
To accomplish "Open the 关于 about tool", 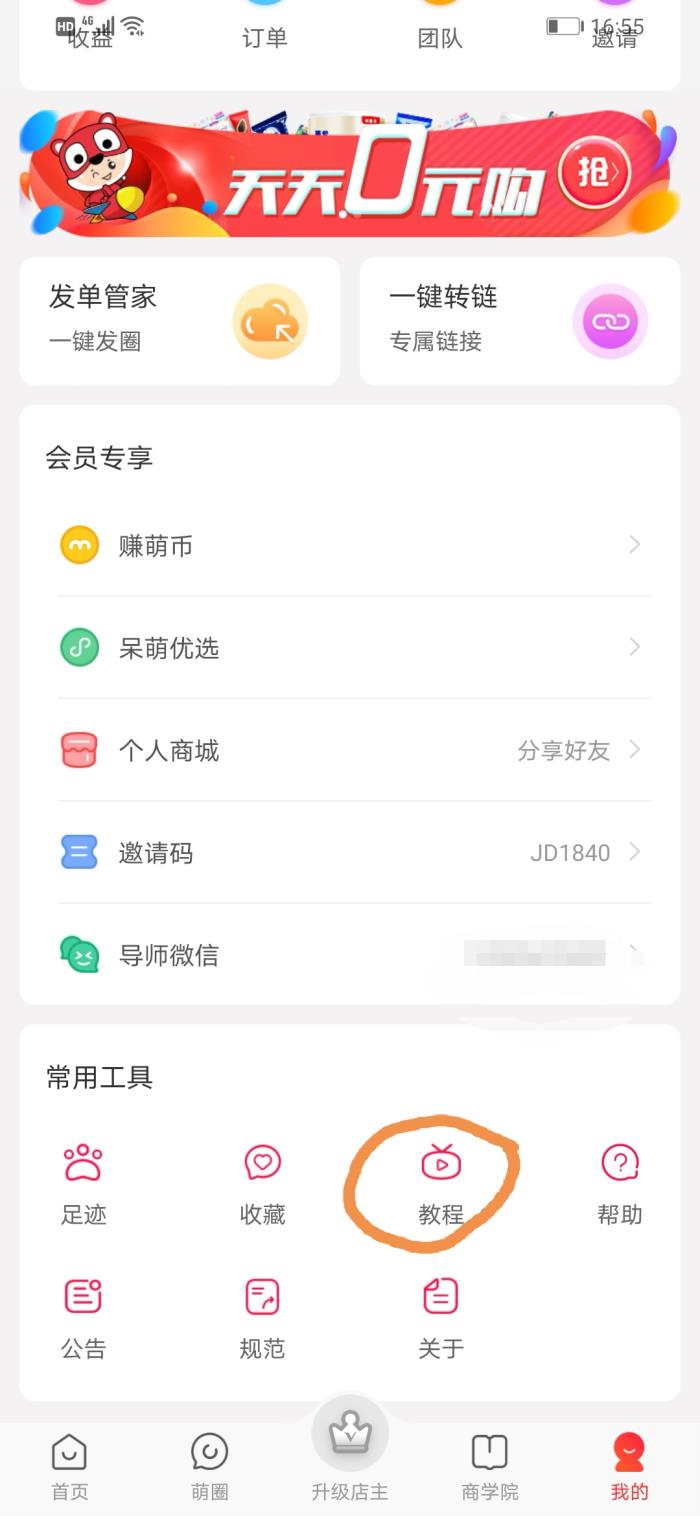I will (x=441, y=1316).
